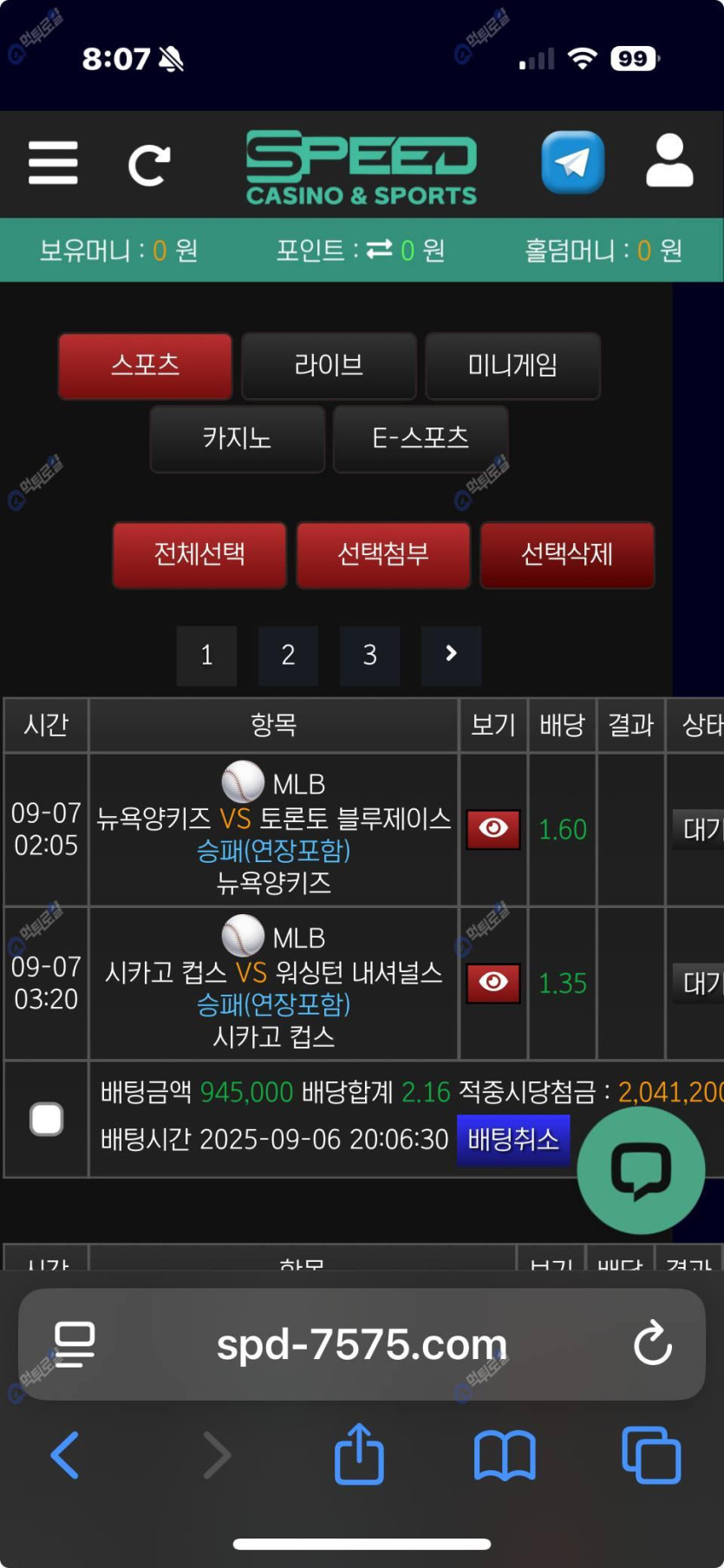This screenshot has height=1568, width=724.
Task: Cancel the bet with 배팅취소
Action: 512,1139
